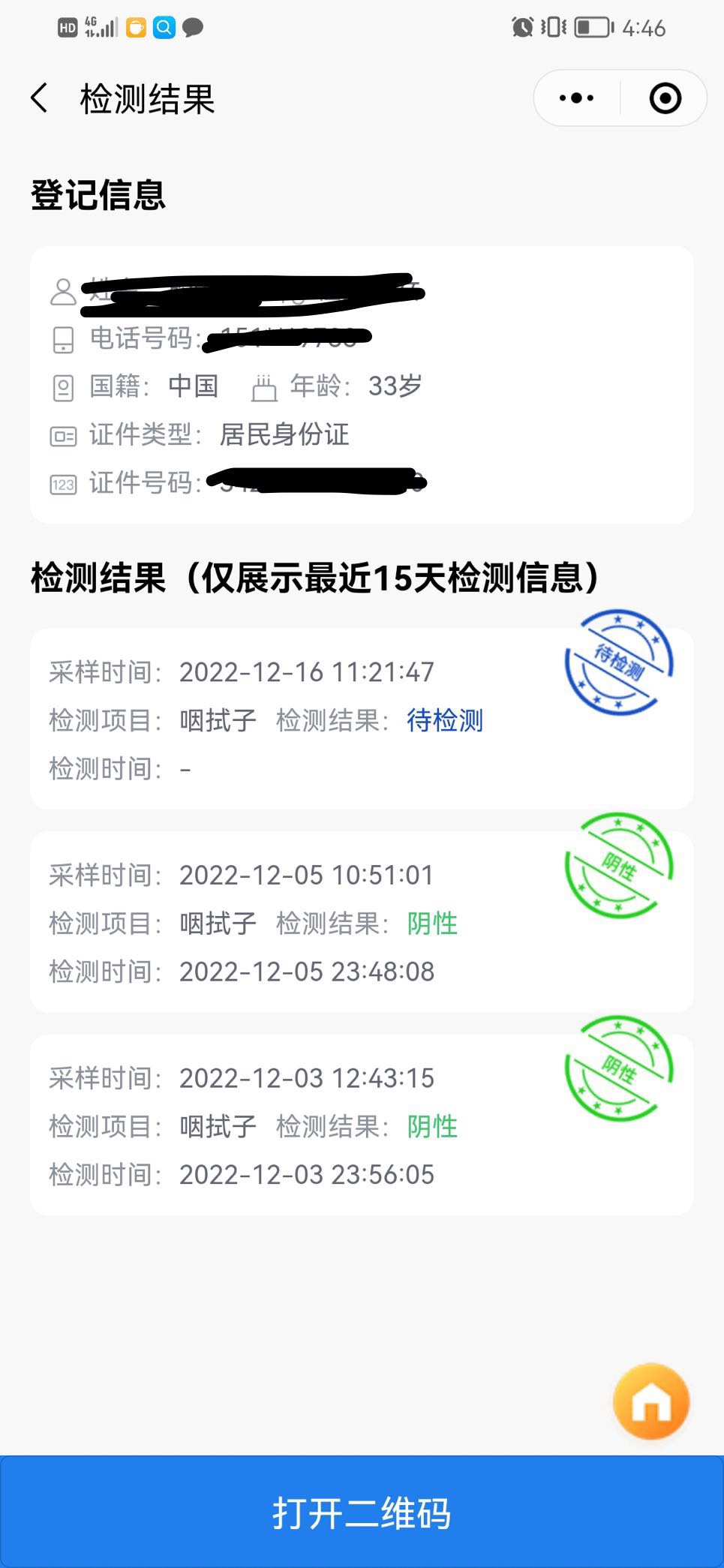Go back from the 检测结果 page

tap(40, 98)
